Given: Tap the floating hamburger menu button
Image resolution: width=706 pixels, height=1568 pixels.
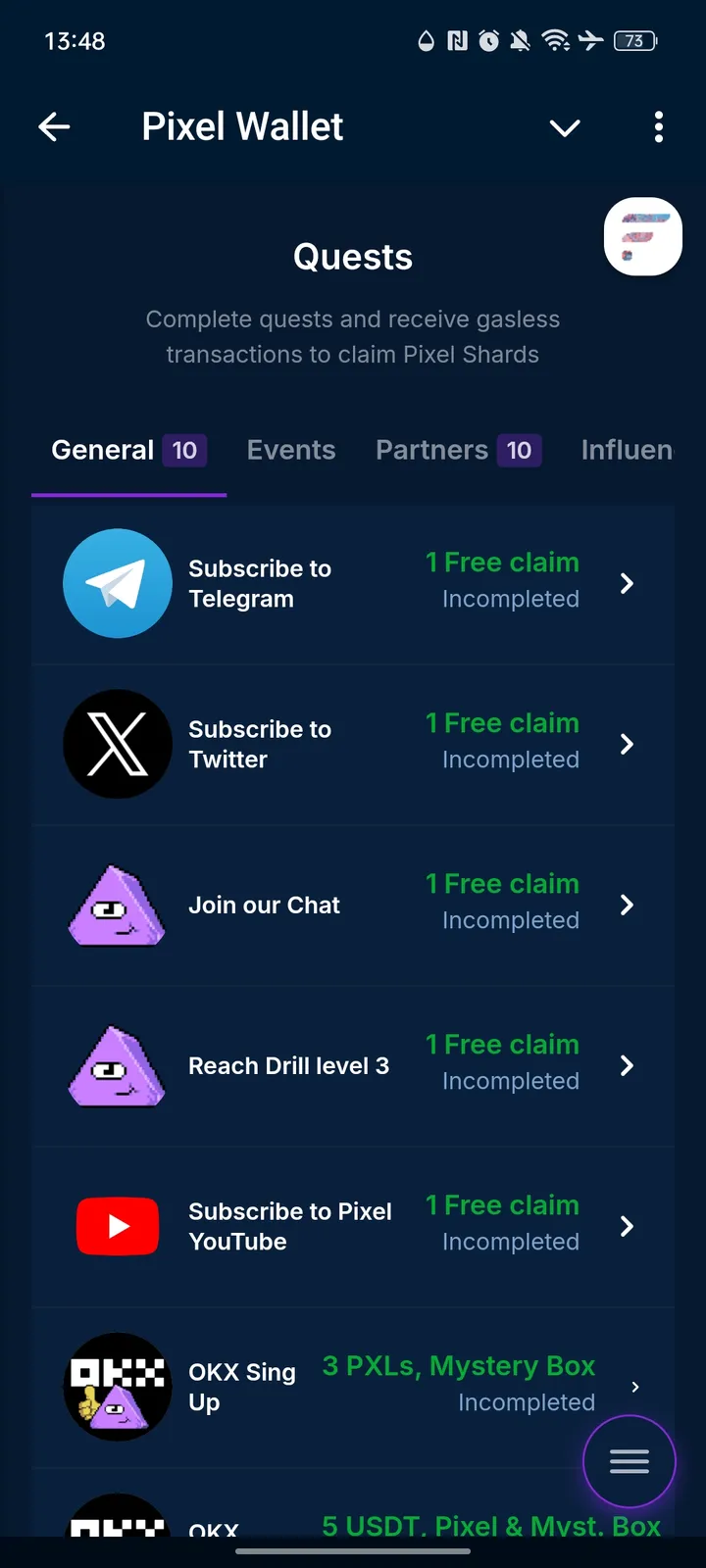Looking at the screenshot, I should click(630, 1461).
